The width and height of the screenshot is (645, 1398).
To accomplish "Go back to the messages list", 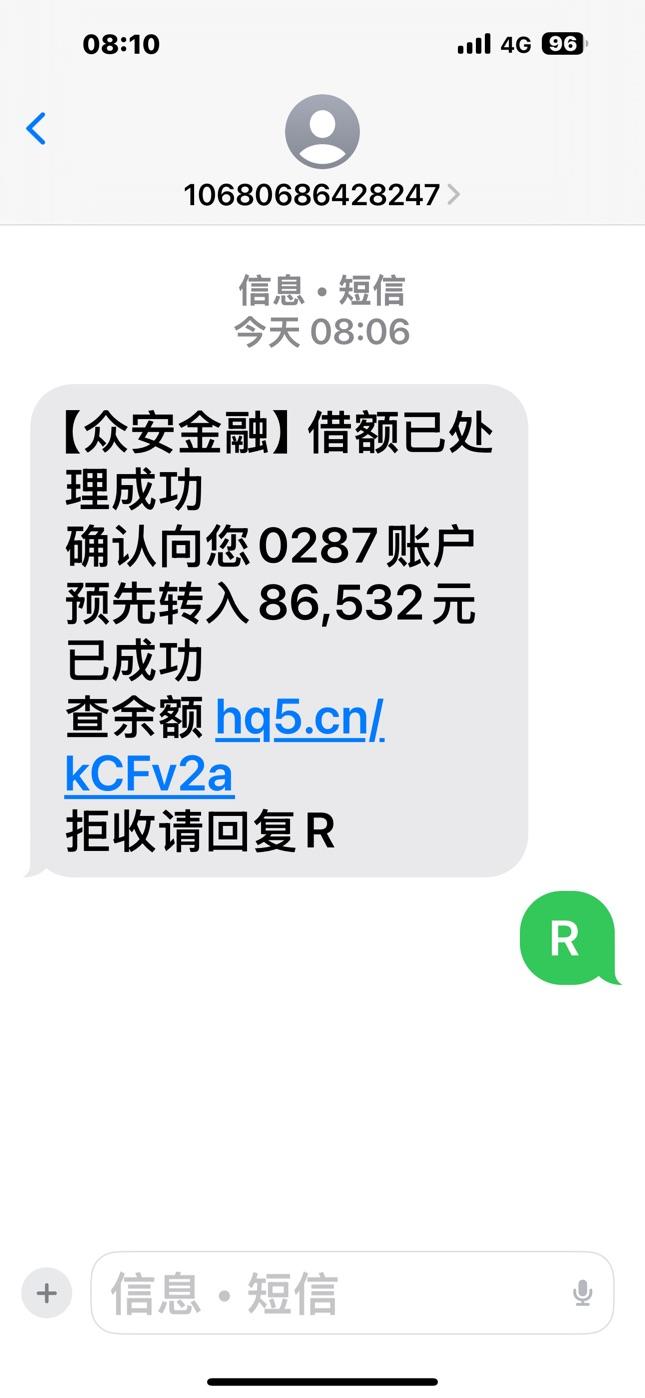I will point(36,129).
